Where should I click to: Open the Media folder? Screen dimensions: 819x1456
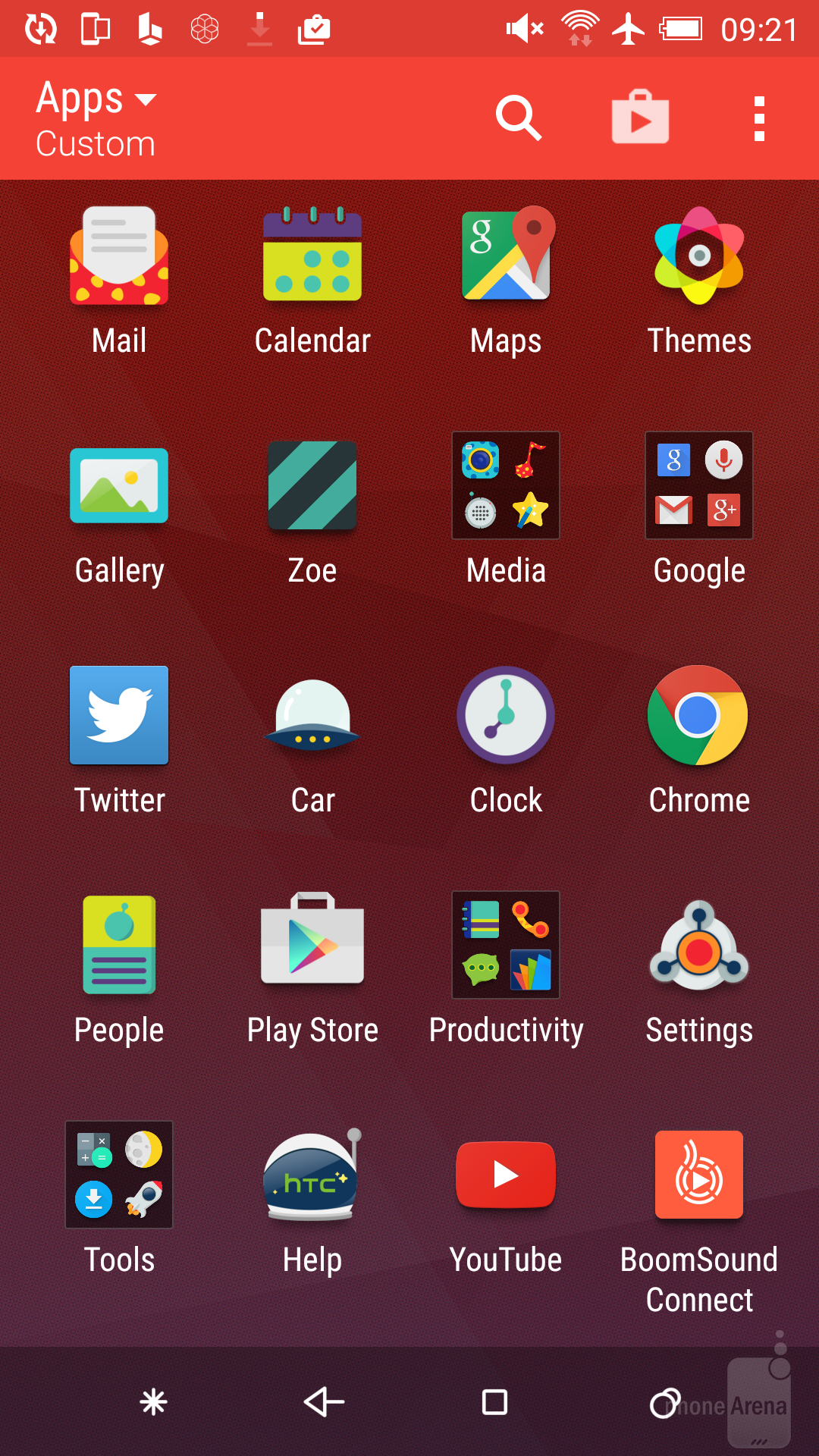[x=506, y=486]
